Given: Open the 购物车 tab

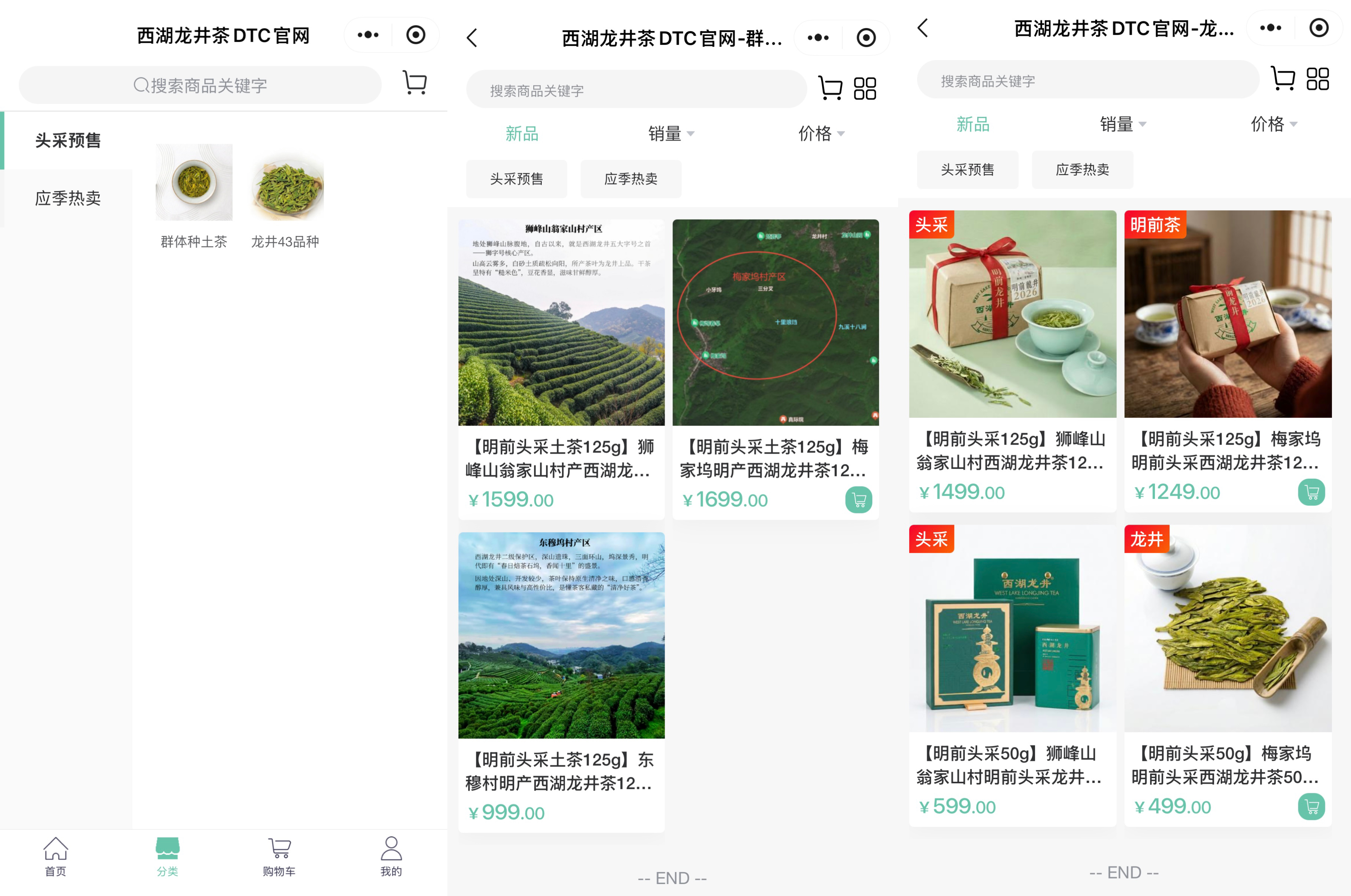Looking at the screenshot, I should 279,856.
